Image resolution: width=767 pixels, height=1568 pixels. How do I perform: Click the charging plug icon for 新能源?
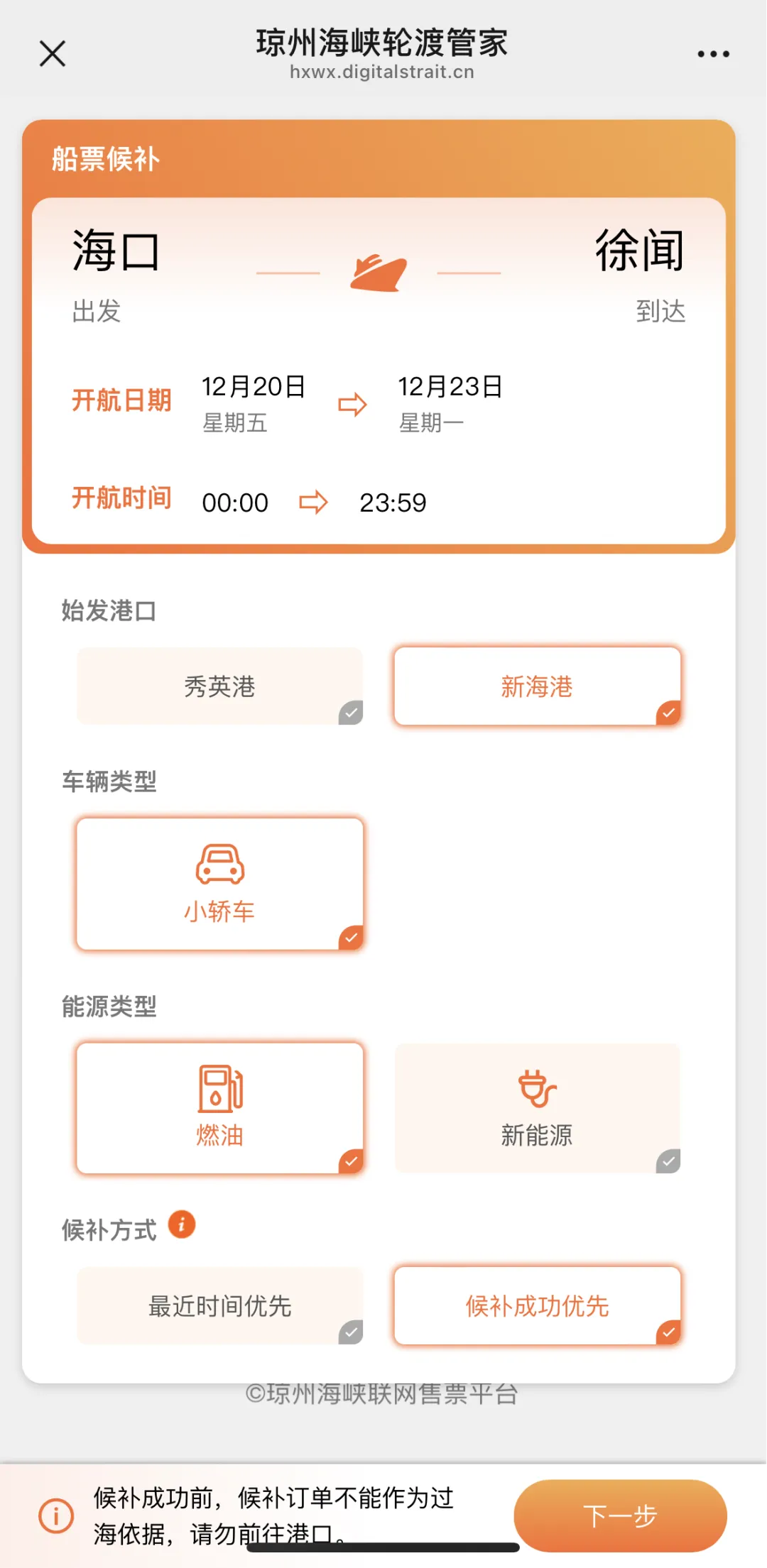[x=538, y=1088]
